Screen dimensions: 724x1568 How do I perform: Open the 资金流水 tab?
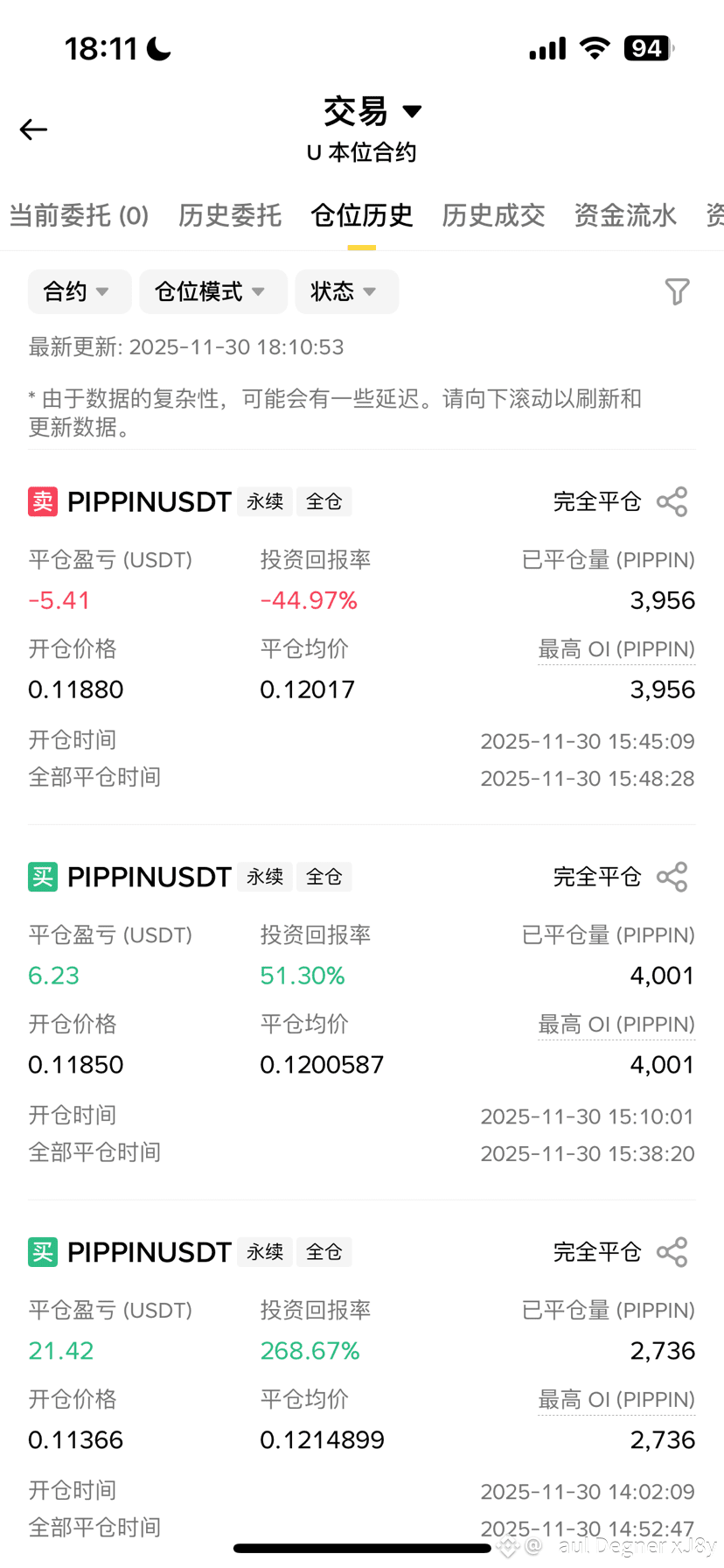(625, 215)
